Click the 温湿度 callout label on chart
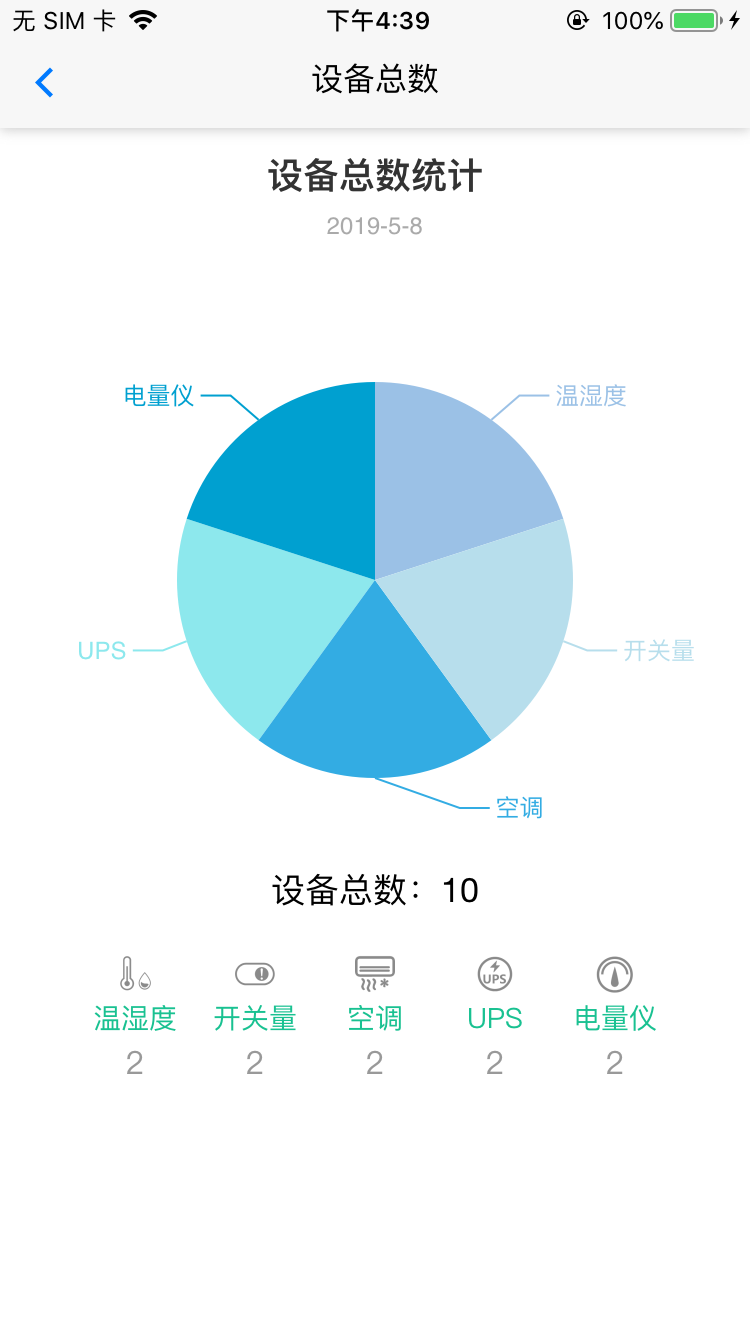 tap(590, 396)
